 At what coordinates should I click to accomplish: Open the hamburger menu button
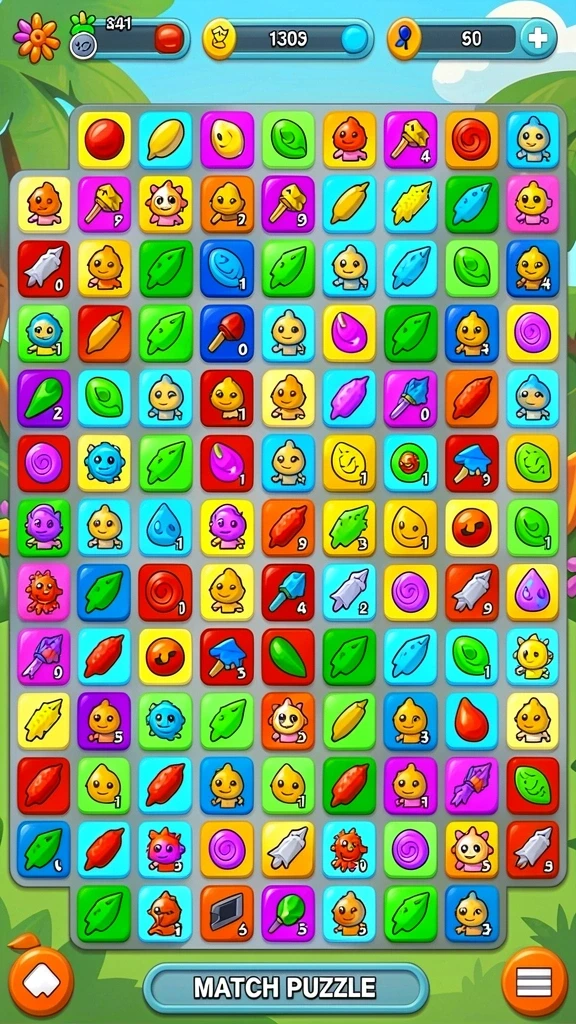pos(534,982)
